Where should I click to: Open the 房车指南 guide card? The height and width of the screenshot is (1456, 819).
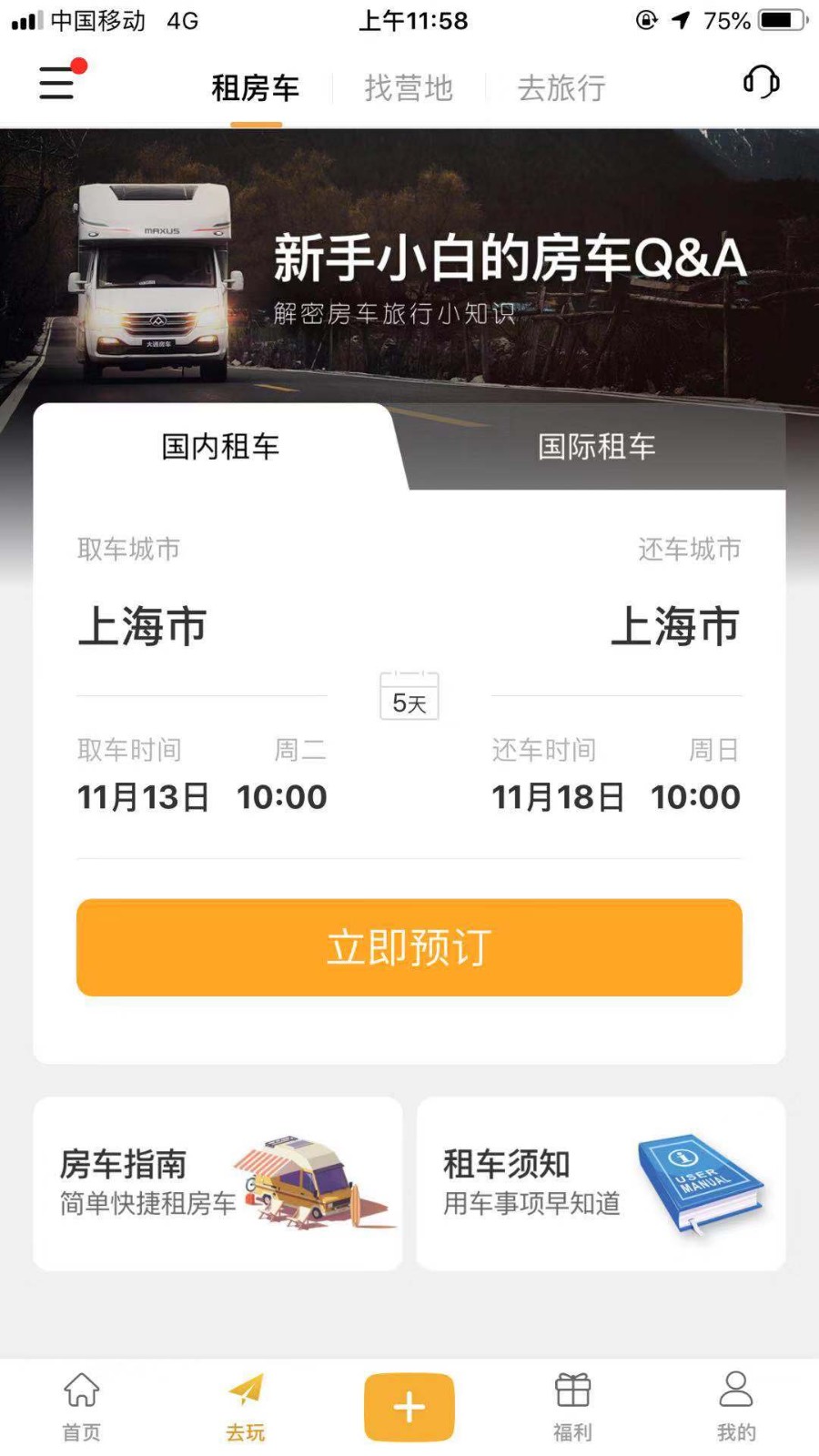pos(218,1183)
